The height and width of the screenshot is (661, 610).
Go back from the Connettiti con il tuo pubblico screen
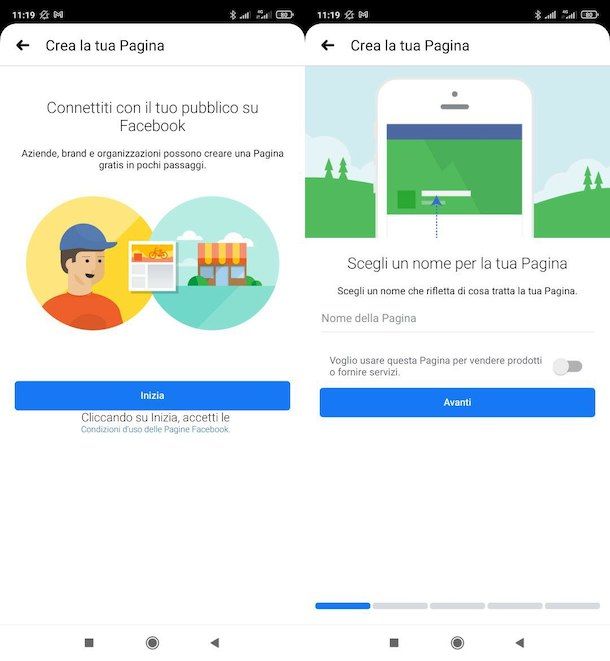pos(23,46)
